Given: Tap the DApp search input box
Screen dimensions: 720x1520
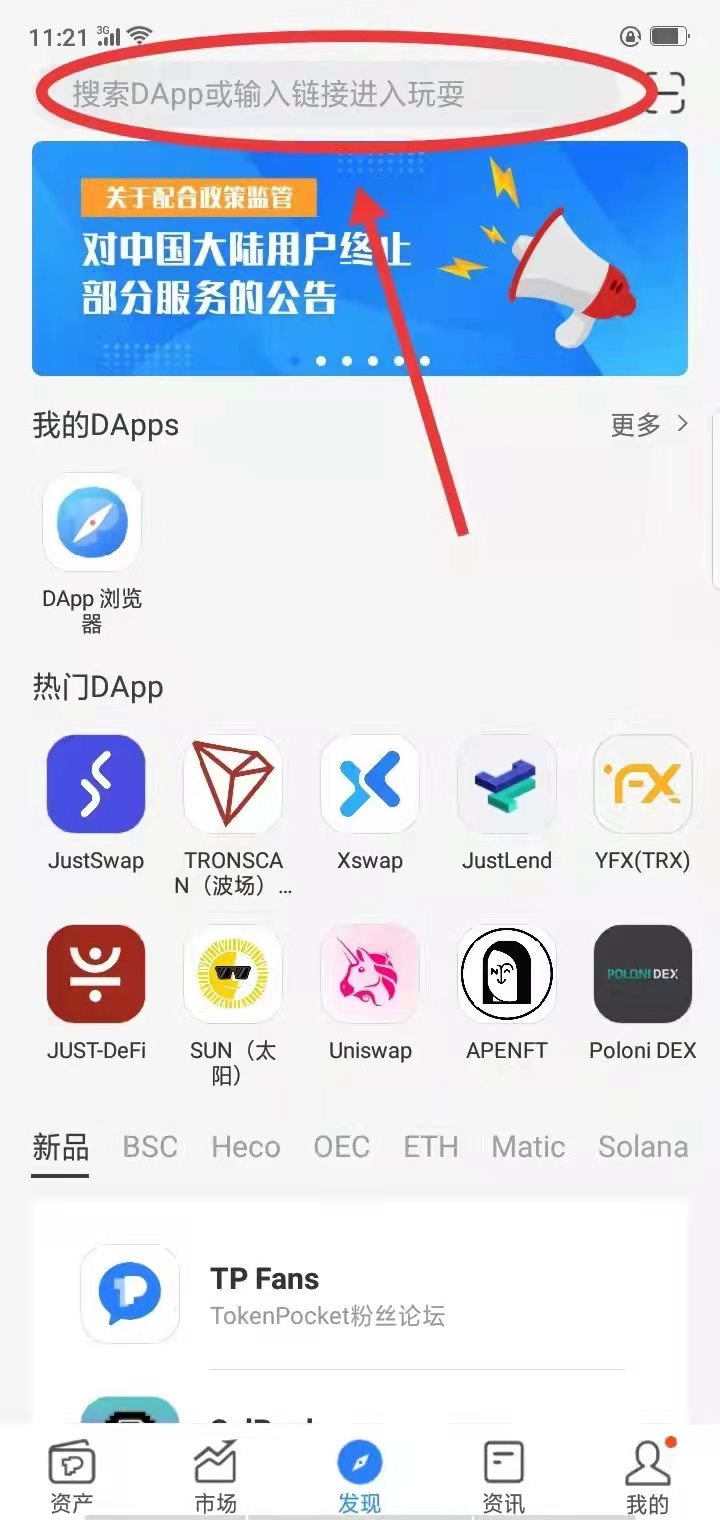Looking at the screenshot, I should [x=300, y=94].
